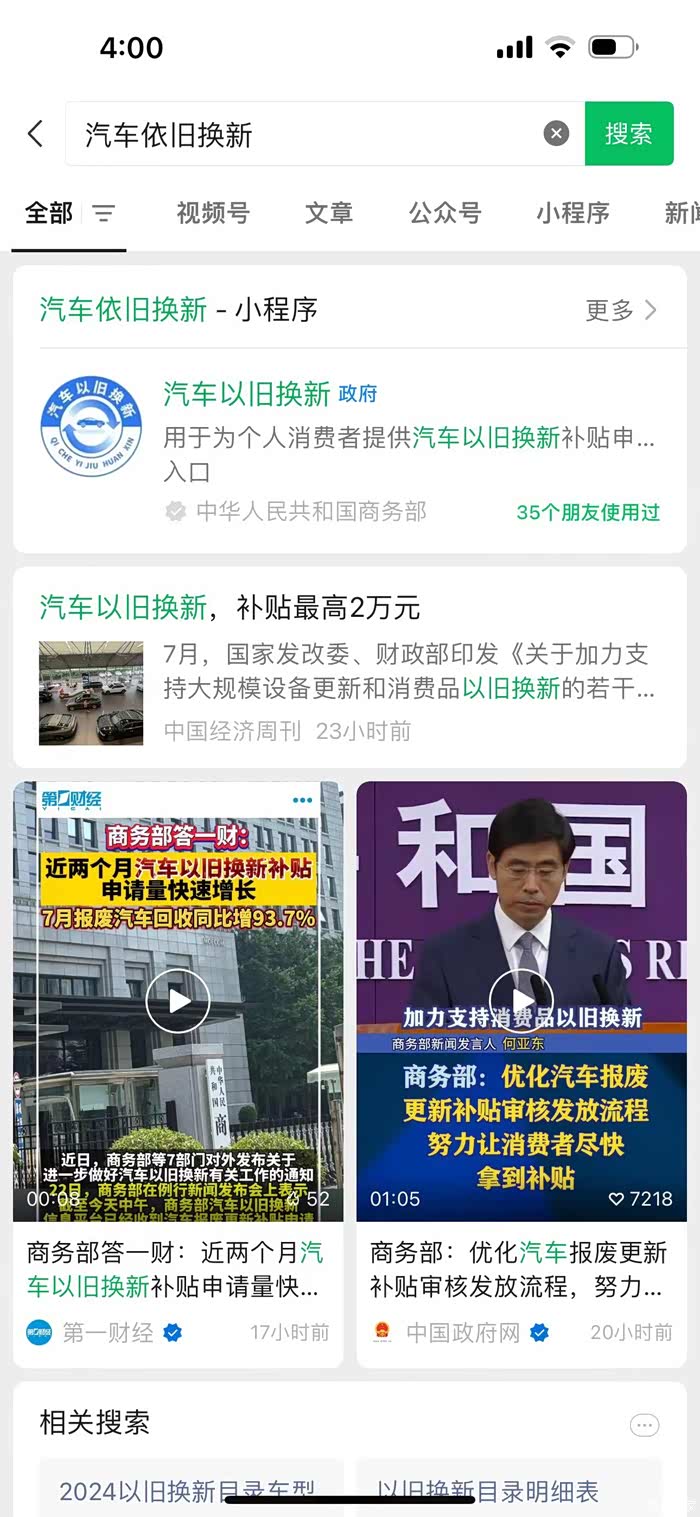Open the options icon beside 相关搜索
The image size is (700, 1517).
tap(644, 1424)
